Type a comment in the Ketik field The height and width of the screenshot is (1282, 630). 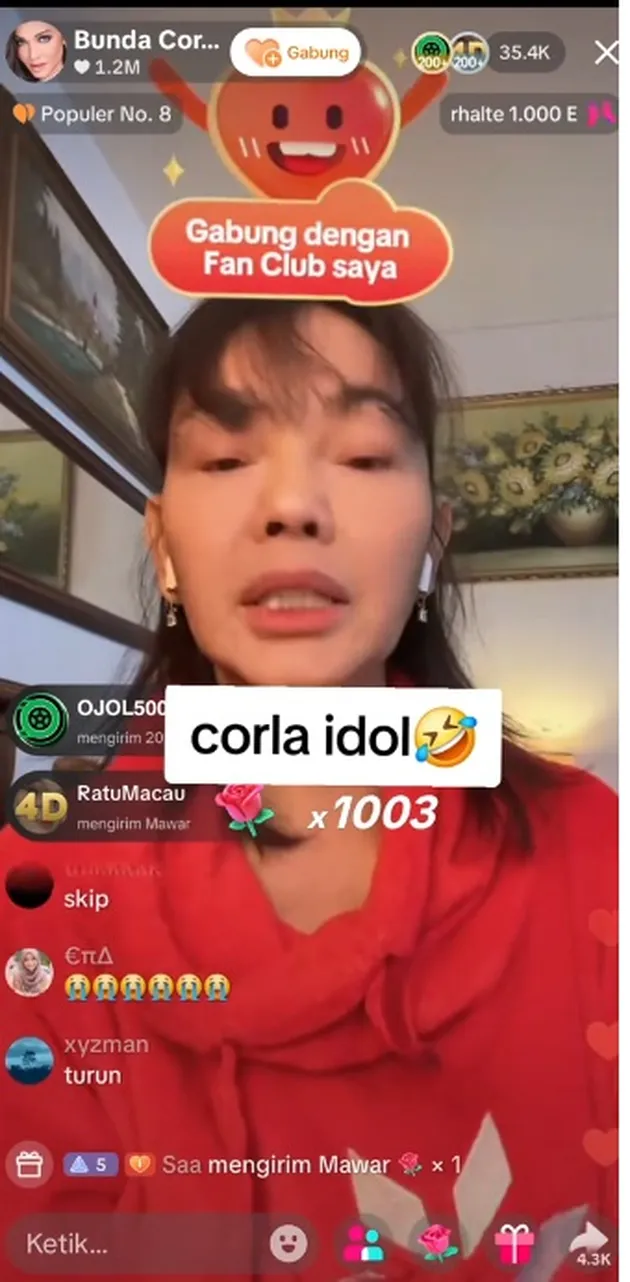(x=130, y=1244)
